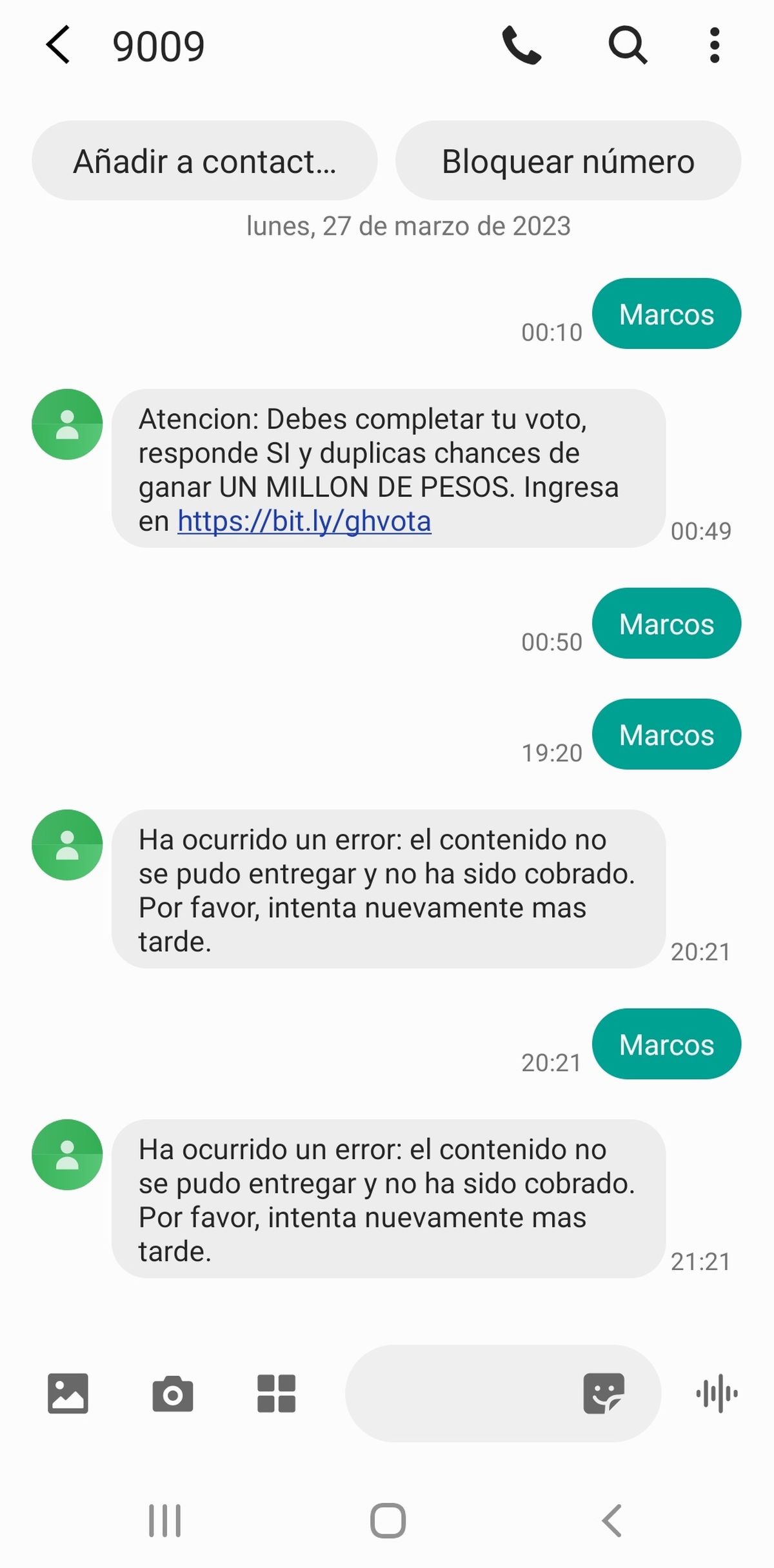
Task: Tap the back arrow to exit the conversation
Action: click(x=58, y=45)
